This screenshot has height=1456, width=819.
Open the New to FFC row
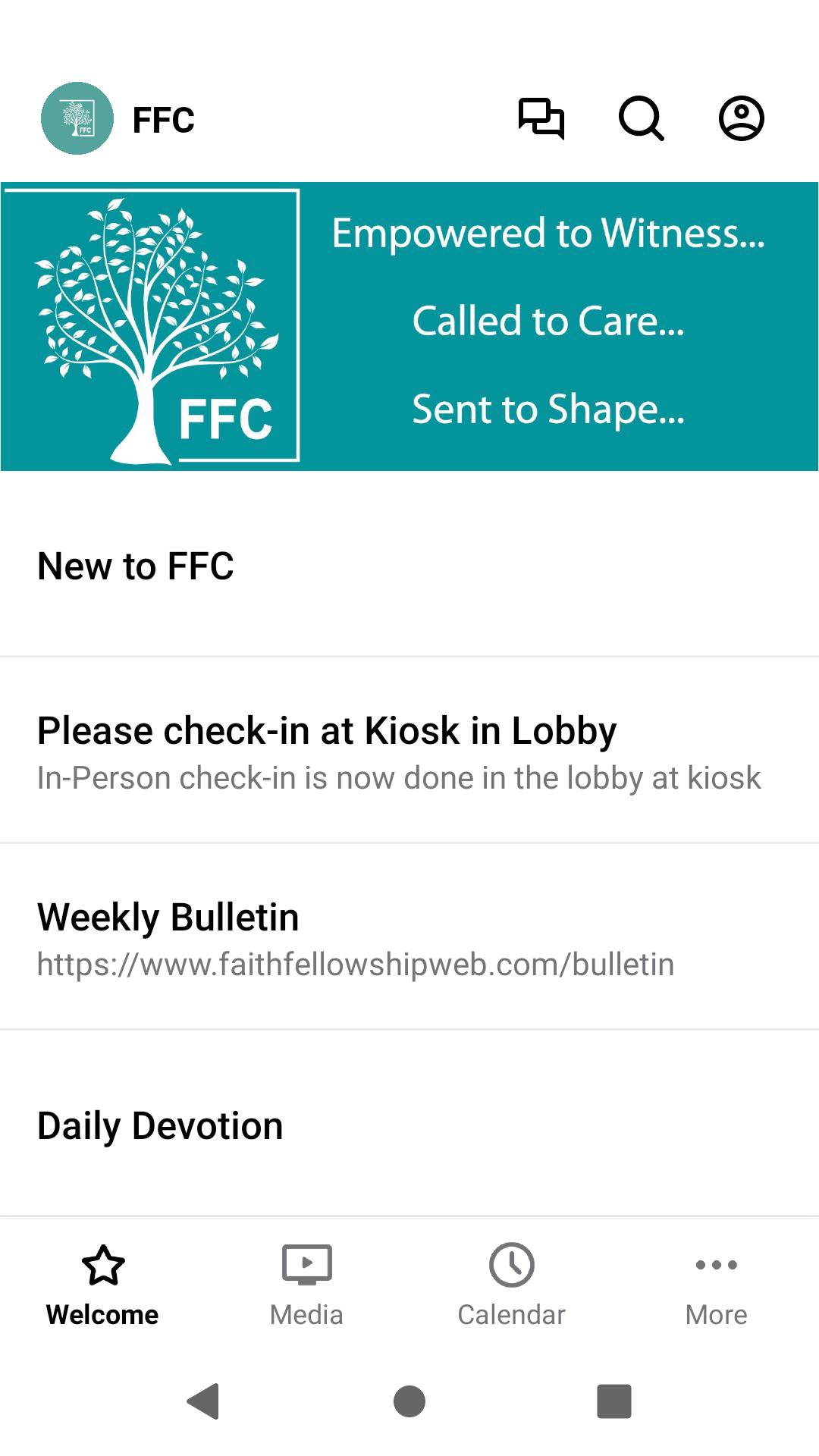point(409,566)
